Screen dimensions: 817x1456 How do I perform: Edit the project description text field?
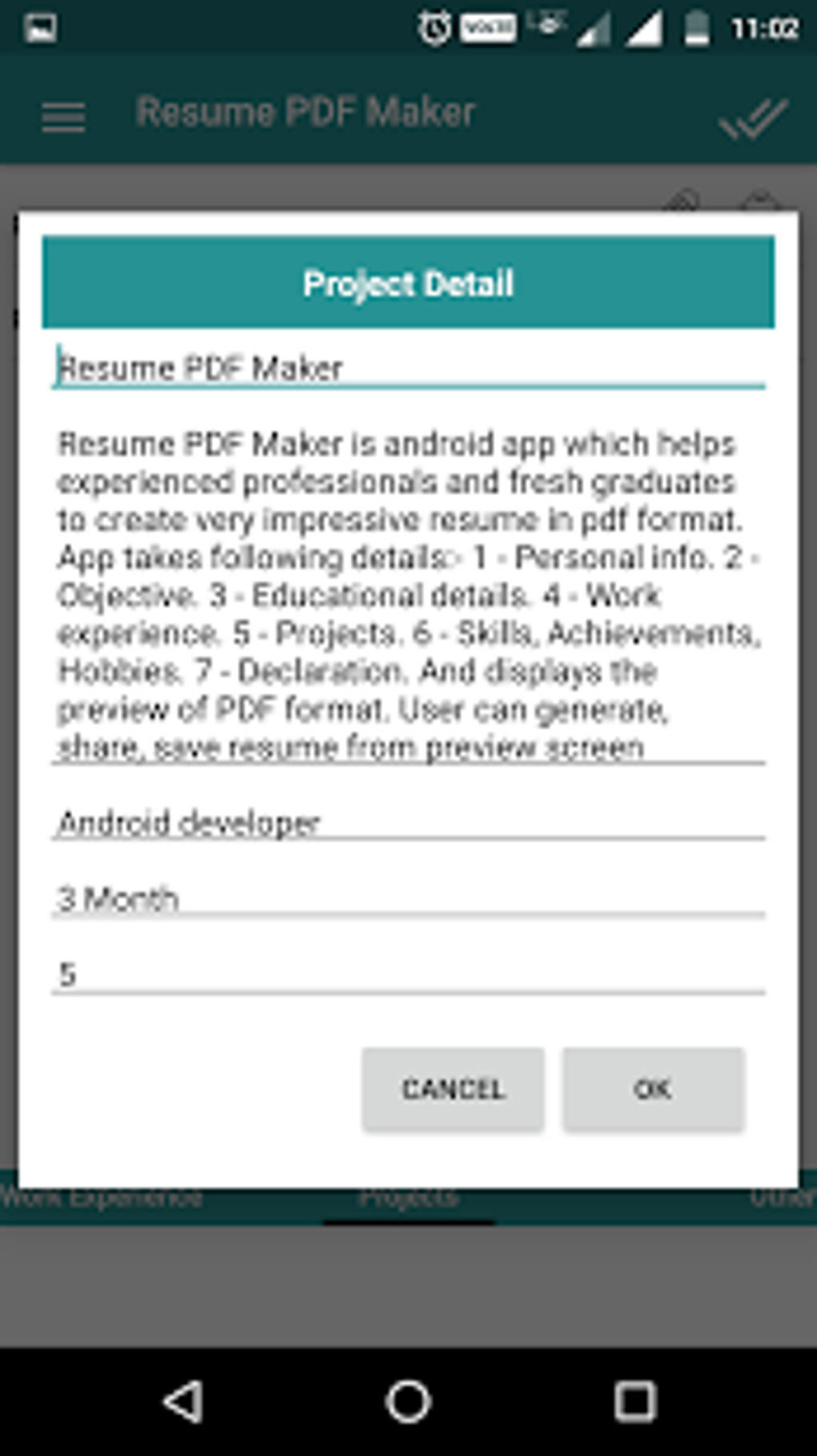point(408,595)
